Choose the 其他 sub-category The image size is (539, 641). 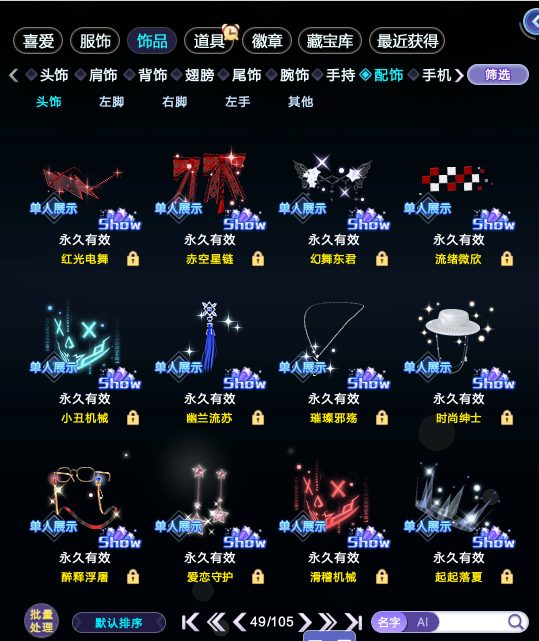pos(300,102)
